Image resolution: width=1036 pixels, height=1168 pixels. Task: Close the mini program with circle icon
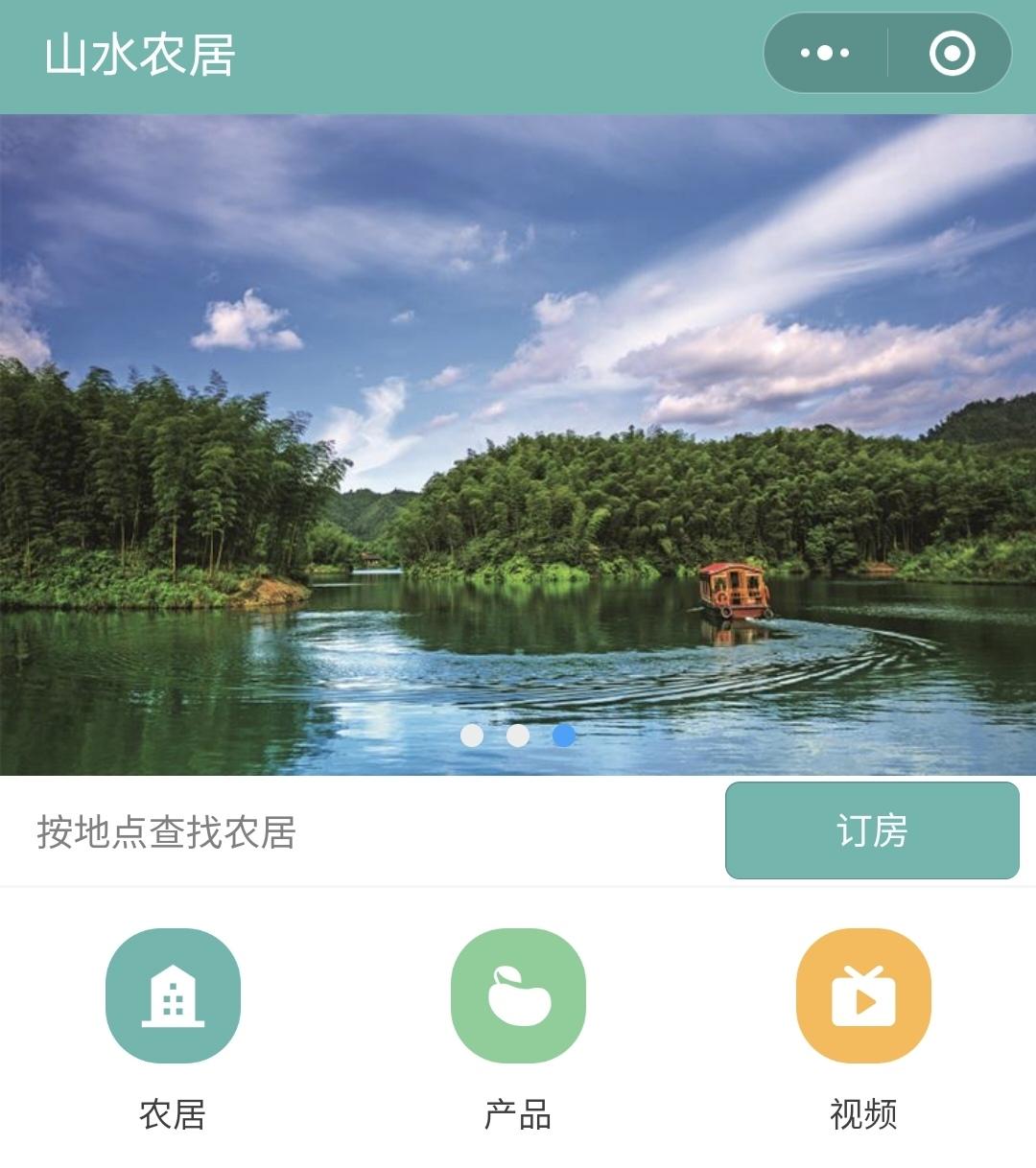[x=952, y=54]
